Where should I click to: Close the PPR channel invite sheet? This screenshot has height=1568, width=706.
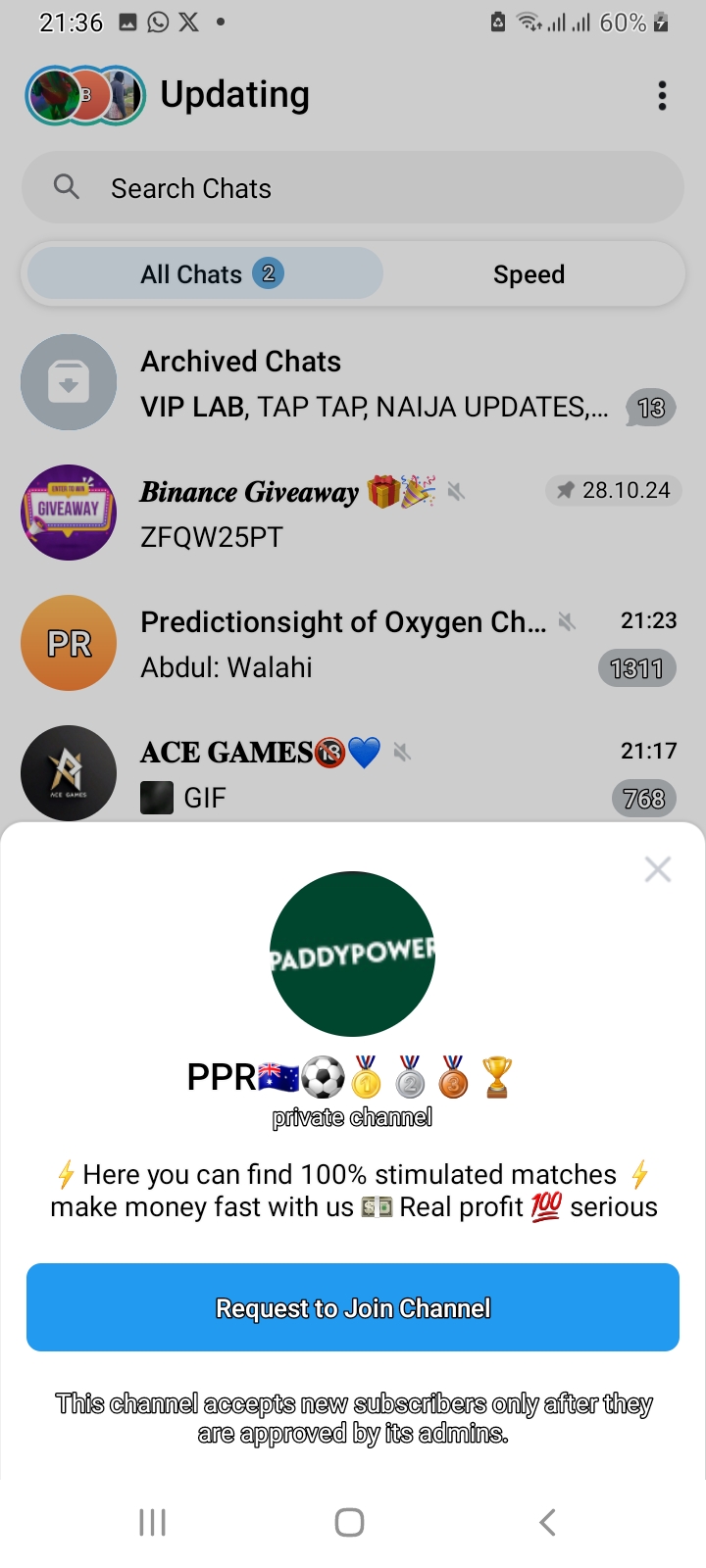(x=657, y=869)
